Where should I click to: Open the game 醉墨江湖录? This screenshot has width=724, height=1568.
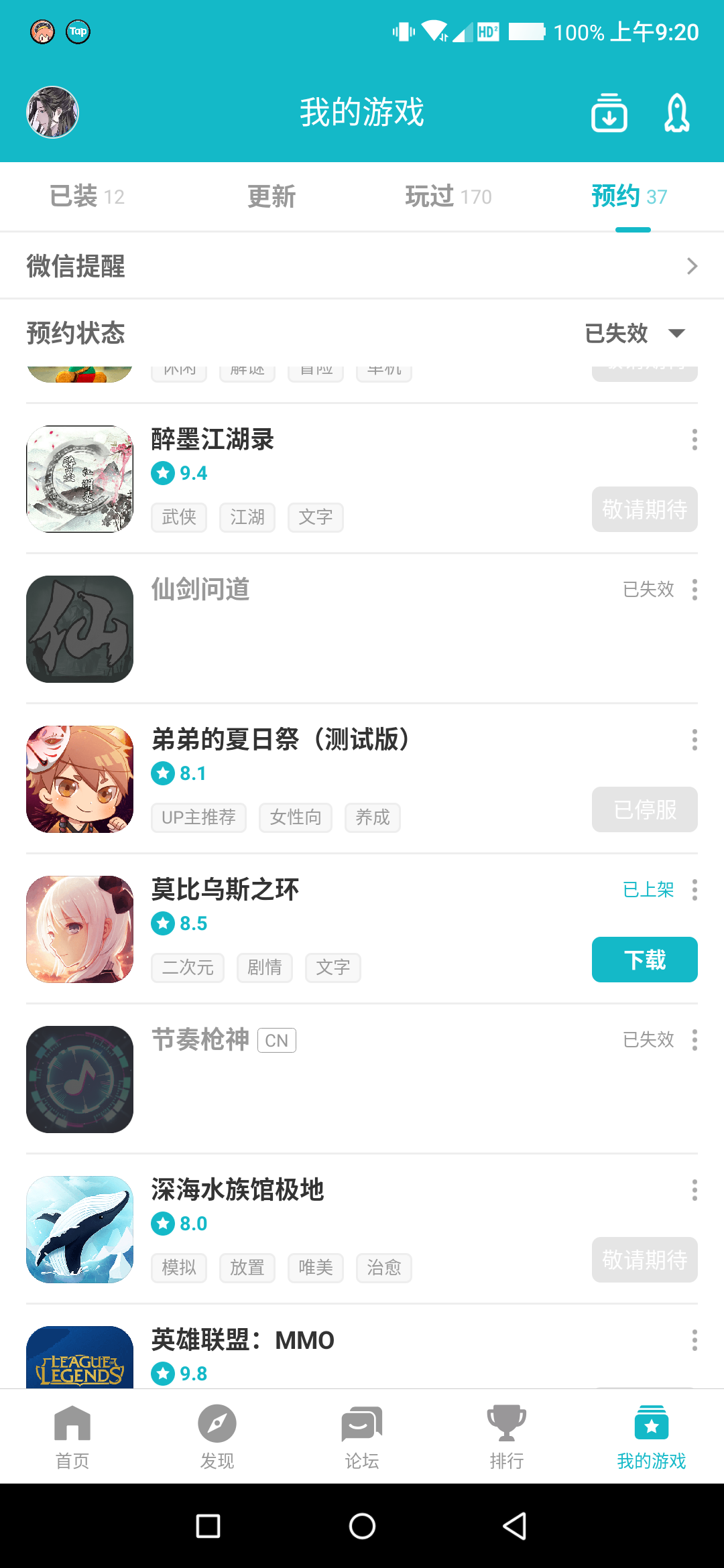pyautogui.click(x=212, y=440)
